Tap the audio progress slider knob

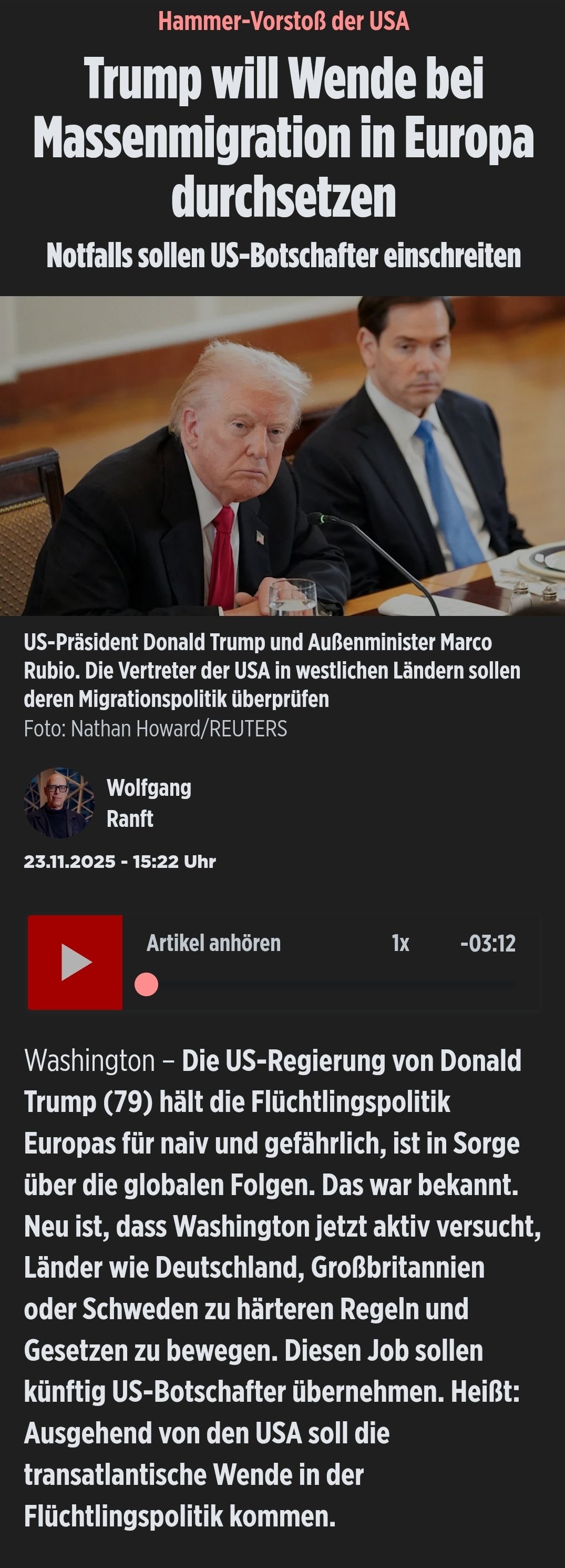[146, 984]
